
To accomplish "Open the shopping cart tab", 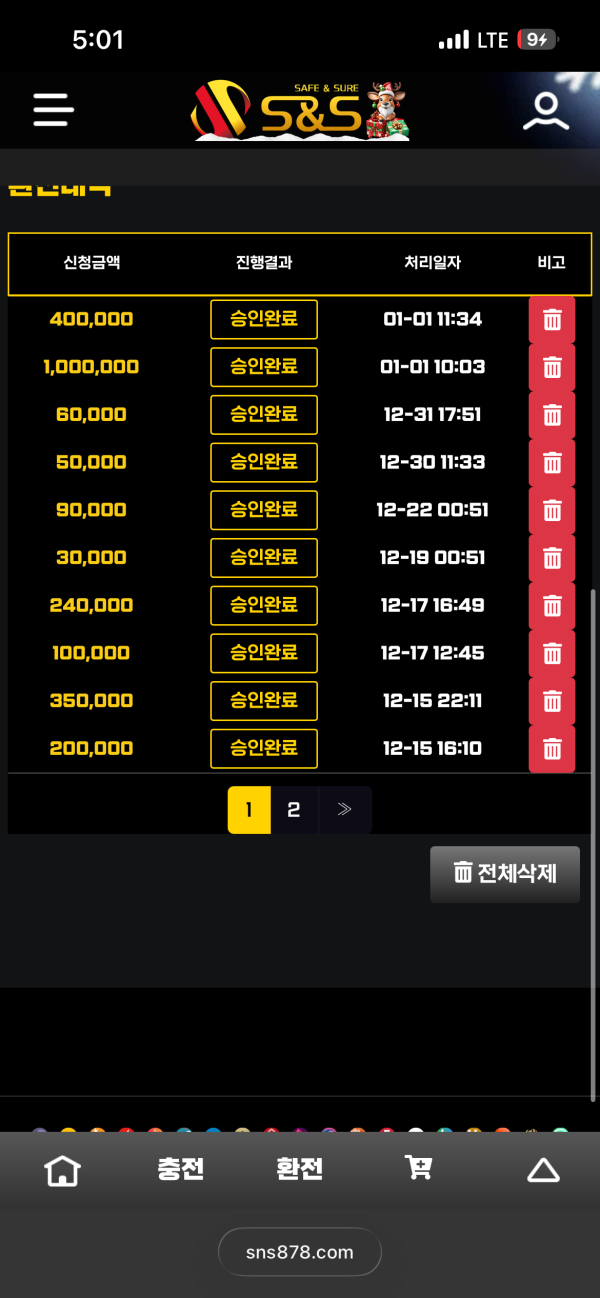I will (x=418, y=1168).
